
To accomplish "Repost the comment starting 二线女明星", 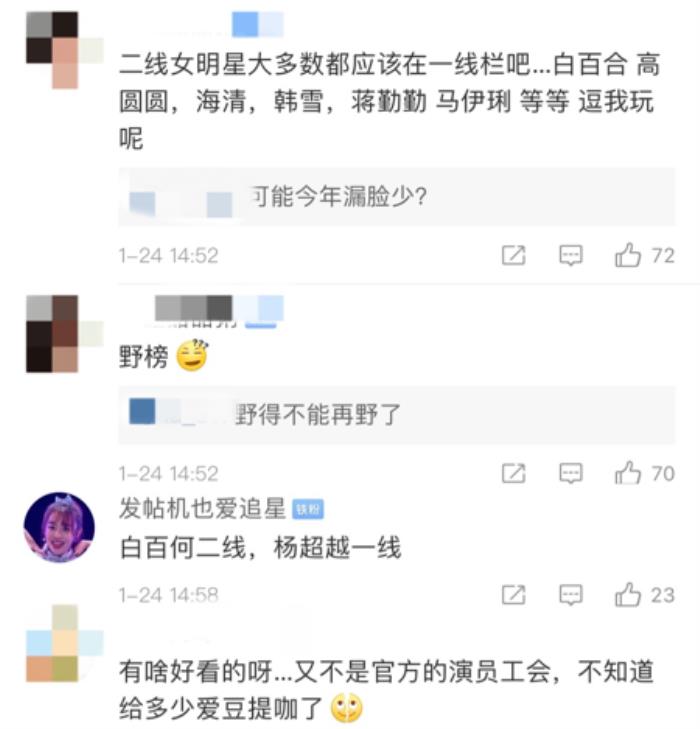I will [x=513, y=256].
